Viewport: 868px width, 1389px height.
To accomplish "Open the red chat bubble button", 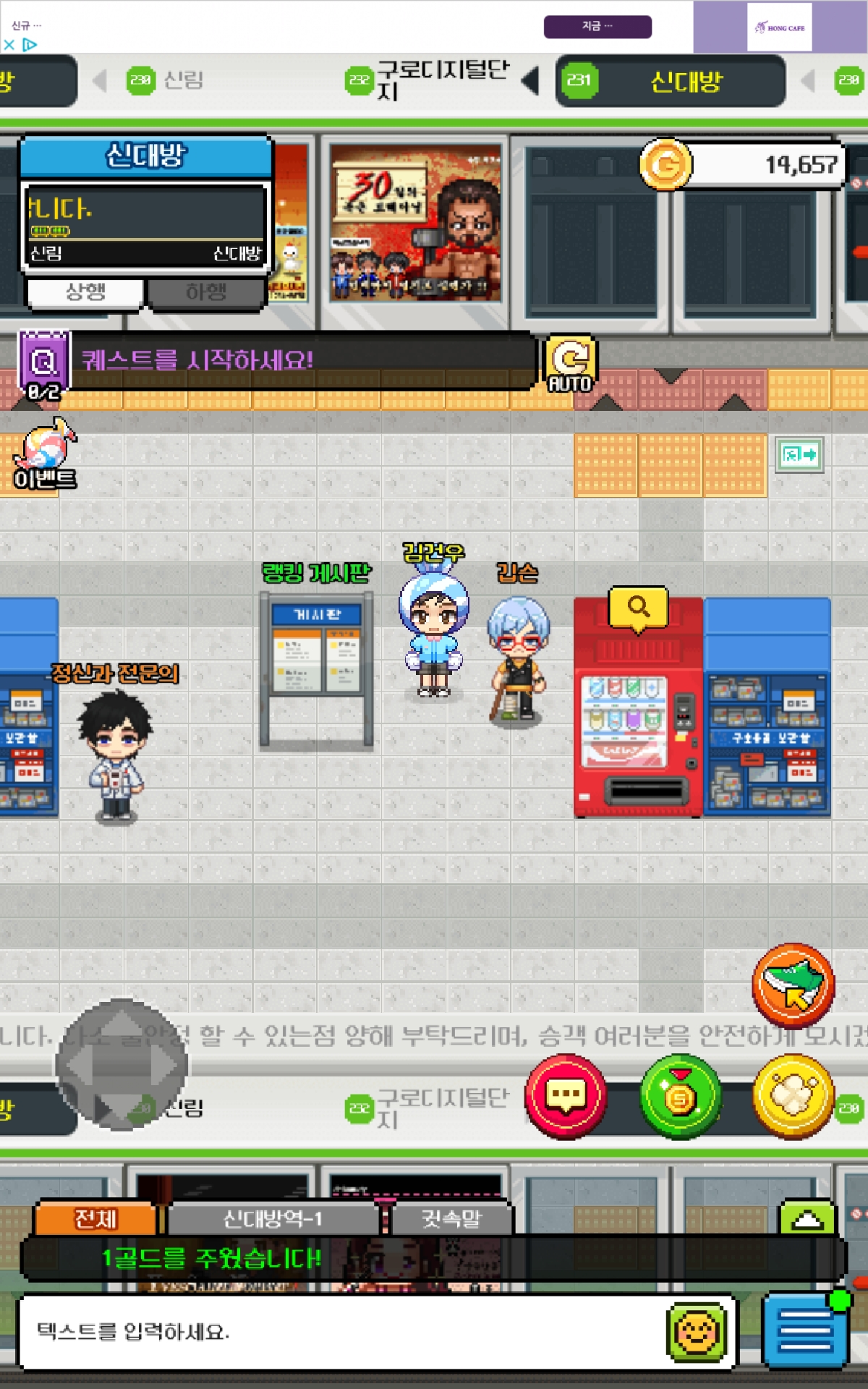I will tap(566, 1097).
